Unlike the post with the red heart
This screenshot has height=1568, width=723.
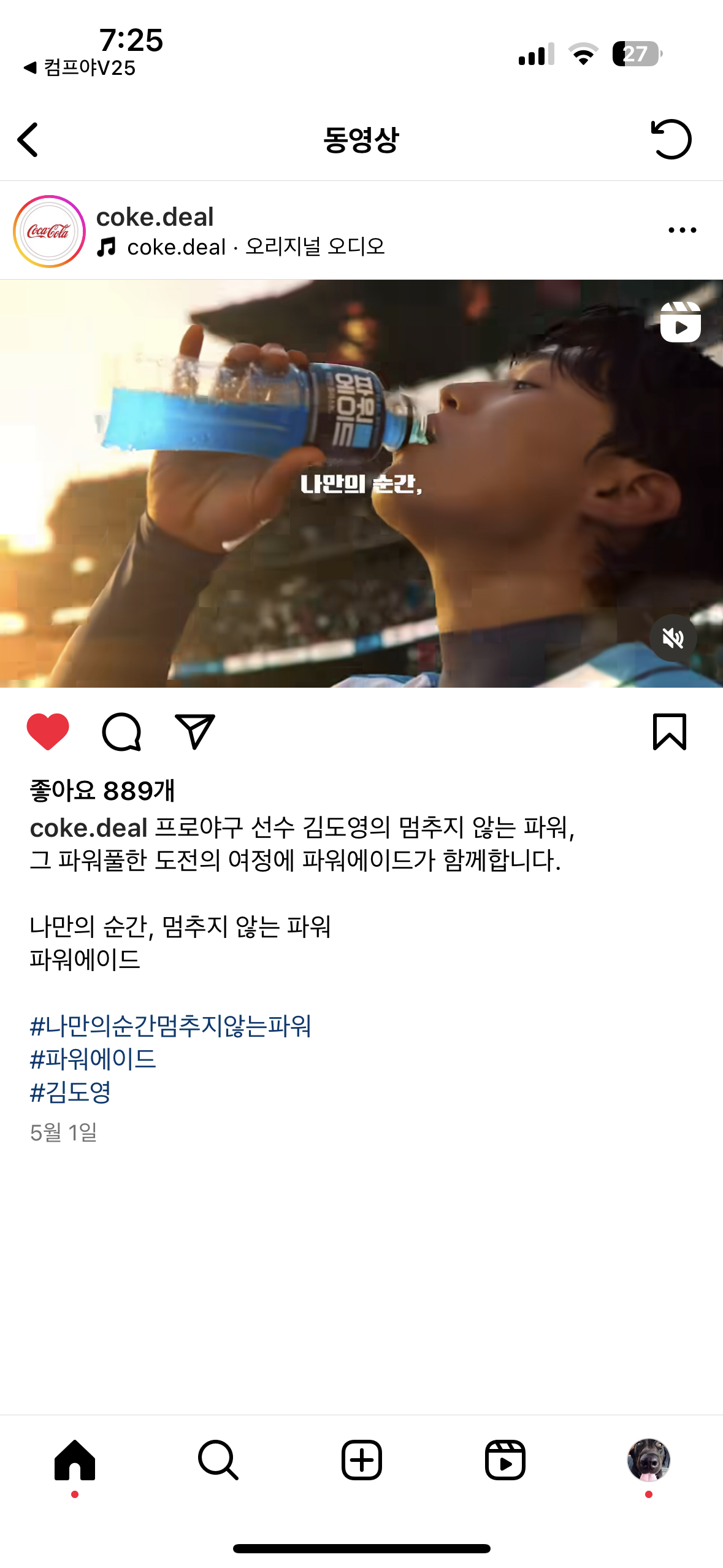click(48, 731)
